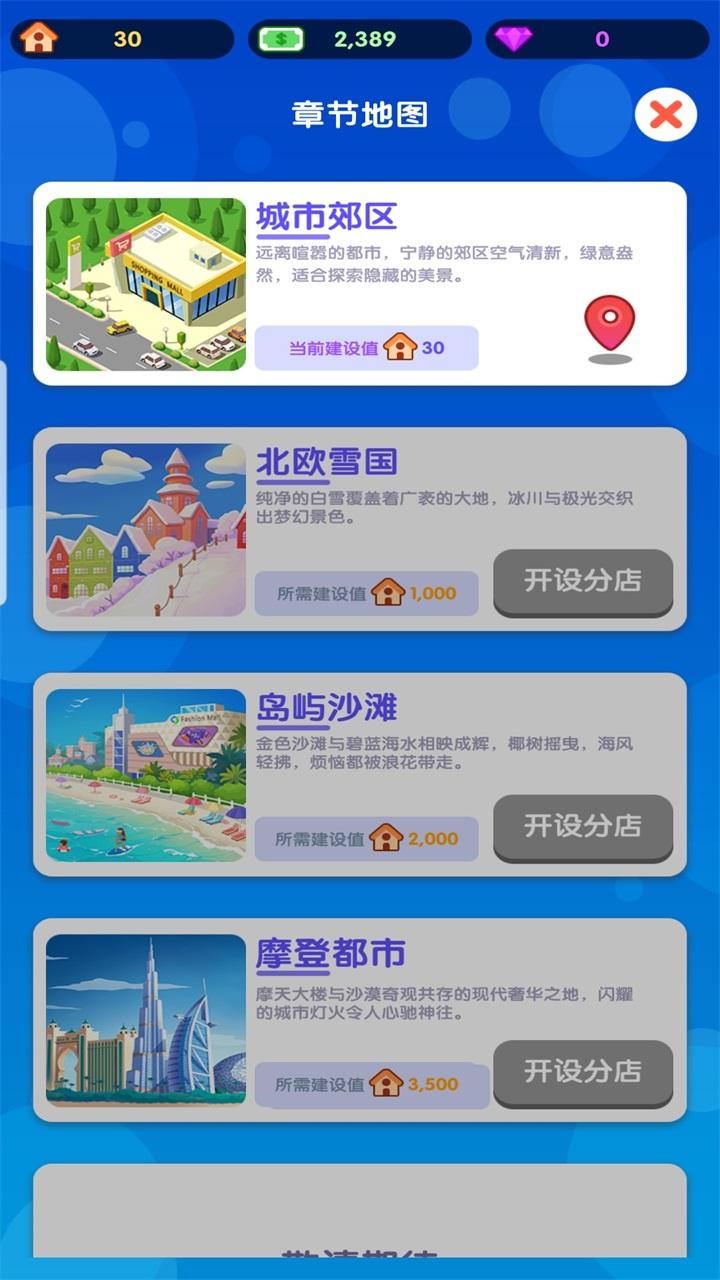720x1280 pixels.
Task: Select the beach resort image of 岛屿沙滩
Action: 146,775
